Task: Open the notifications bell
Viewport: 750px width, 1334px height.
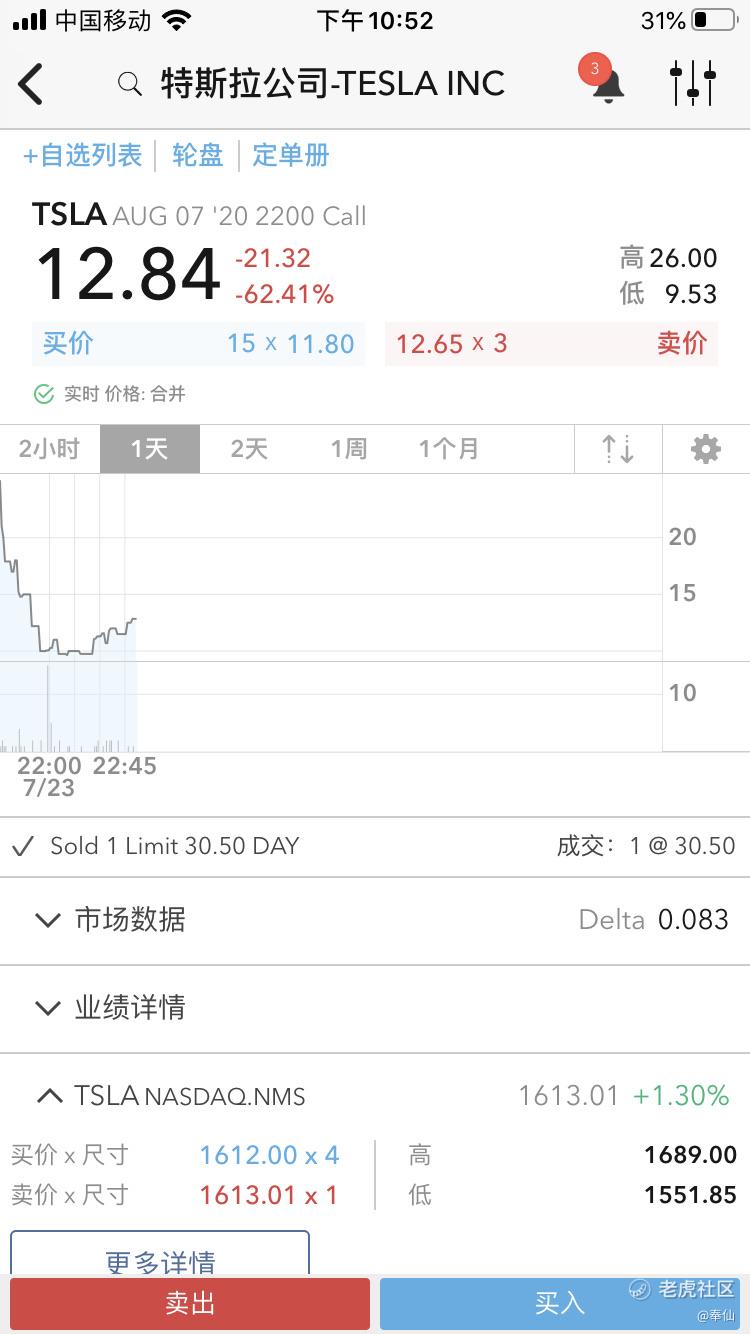Action: pos(607,84)
